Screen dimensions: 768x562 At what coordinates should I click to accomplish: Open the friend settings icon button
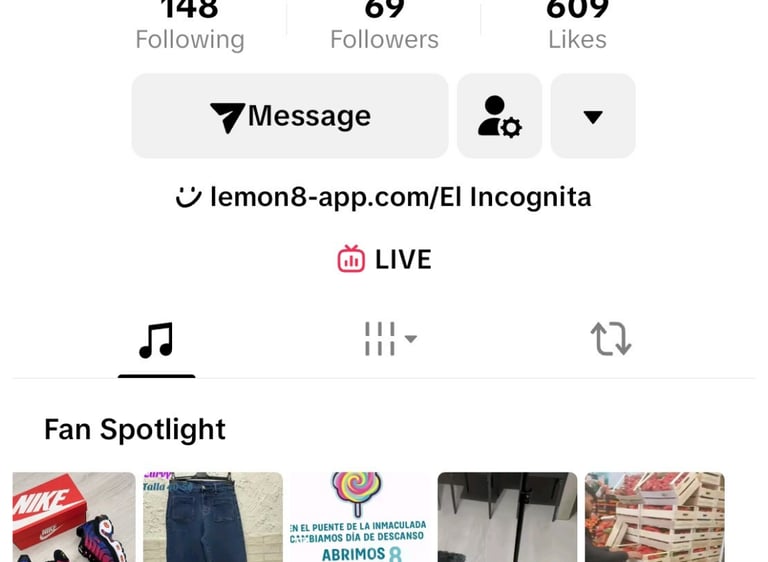tap(500, 116)
